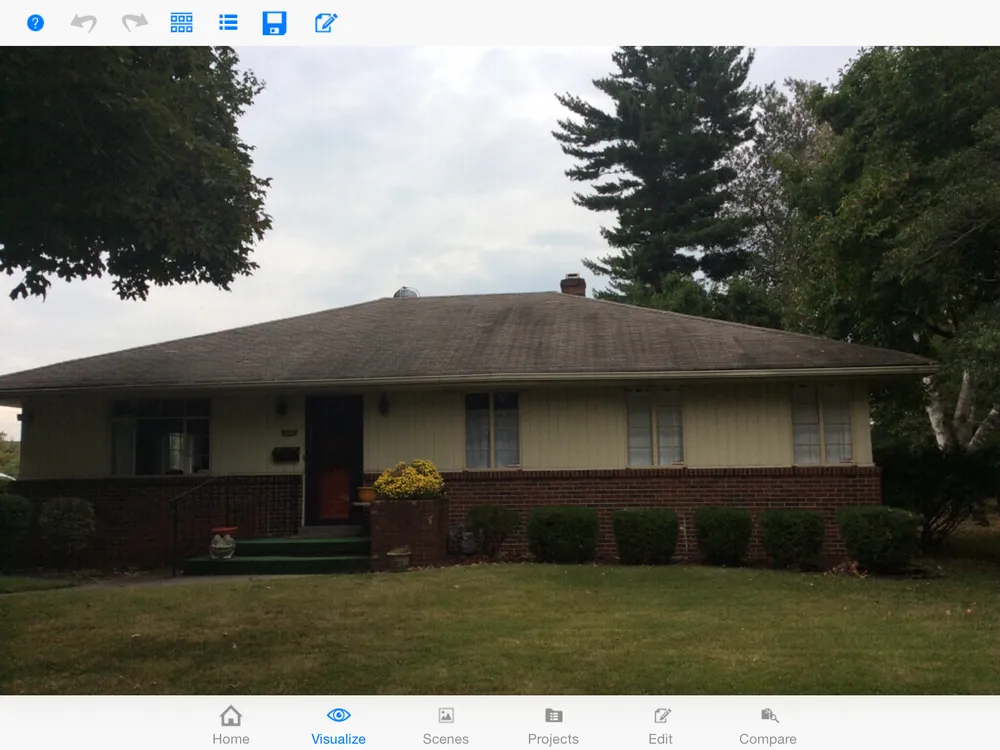Undo the last change

[84, 22]
